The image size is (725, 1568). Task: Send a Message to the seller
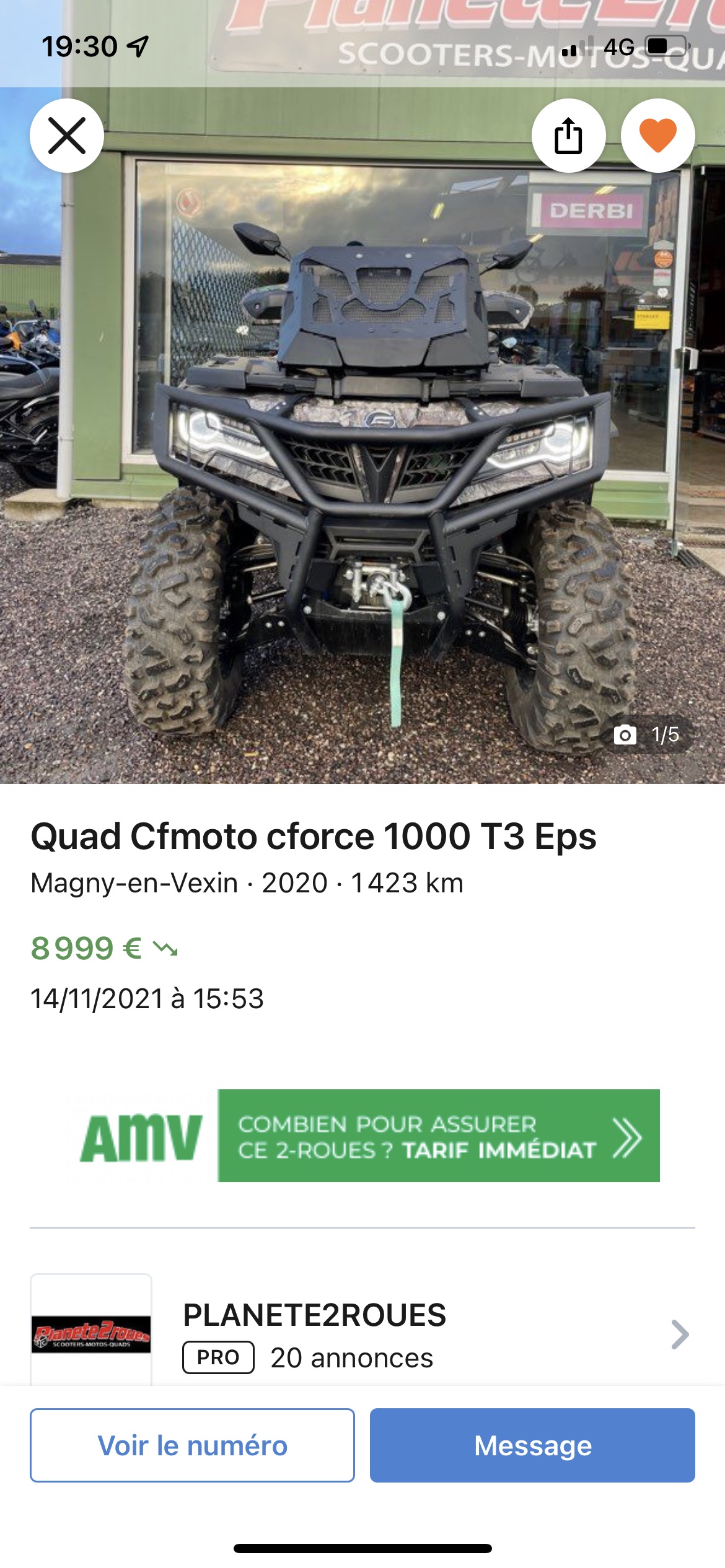[x=532, y=1445]
